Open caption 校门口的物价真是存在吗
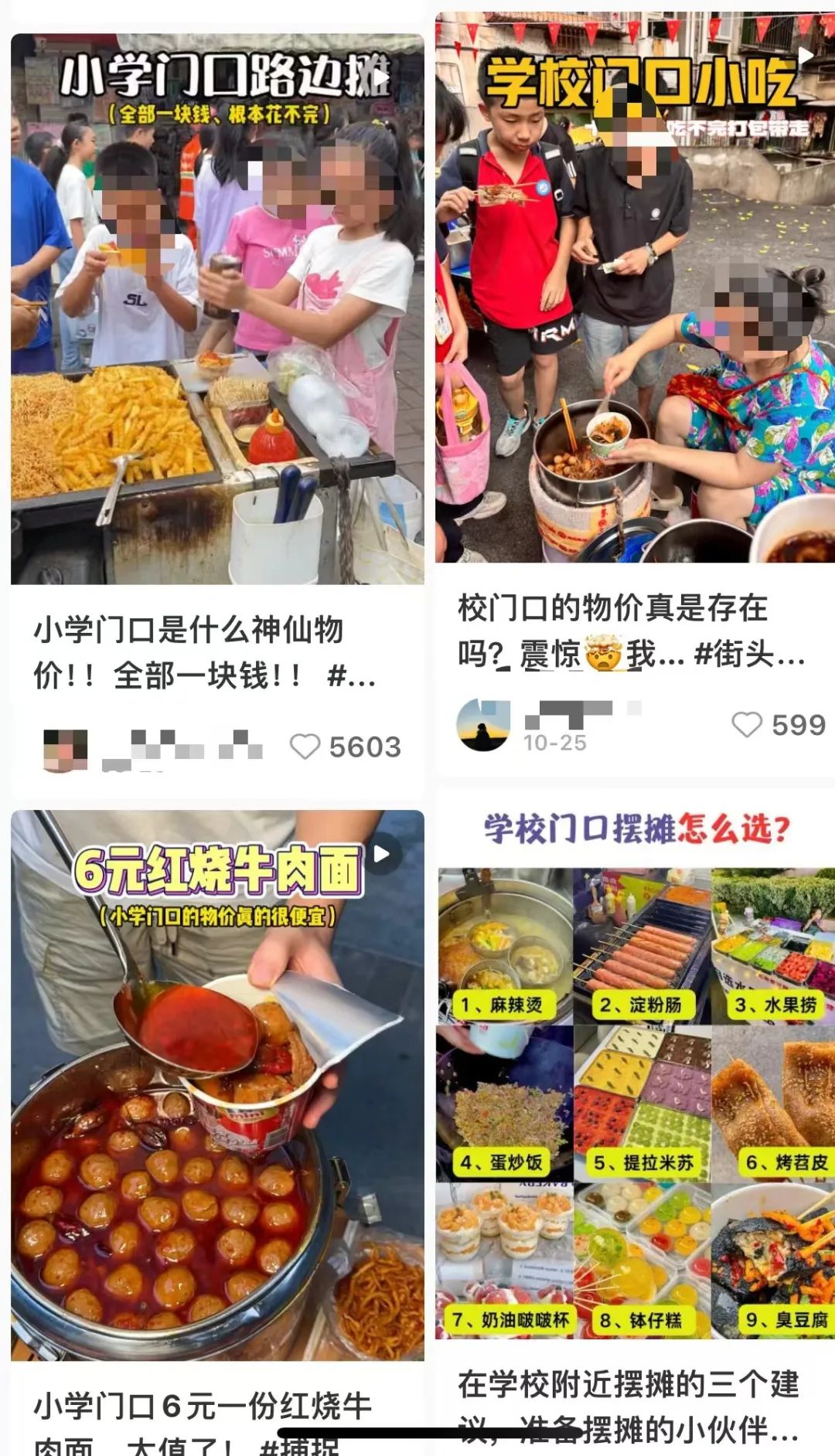835x1456 pixels. tap(630, 631)
